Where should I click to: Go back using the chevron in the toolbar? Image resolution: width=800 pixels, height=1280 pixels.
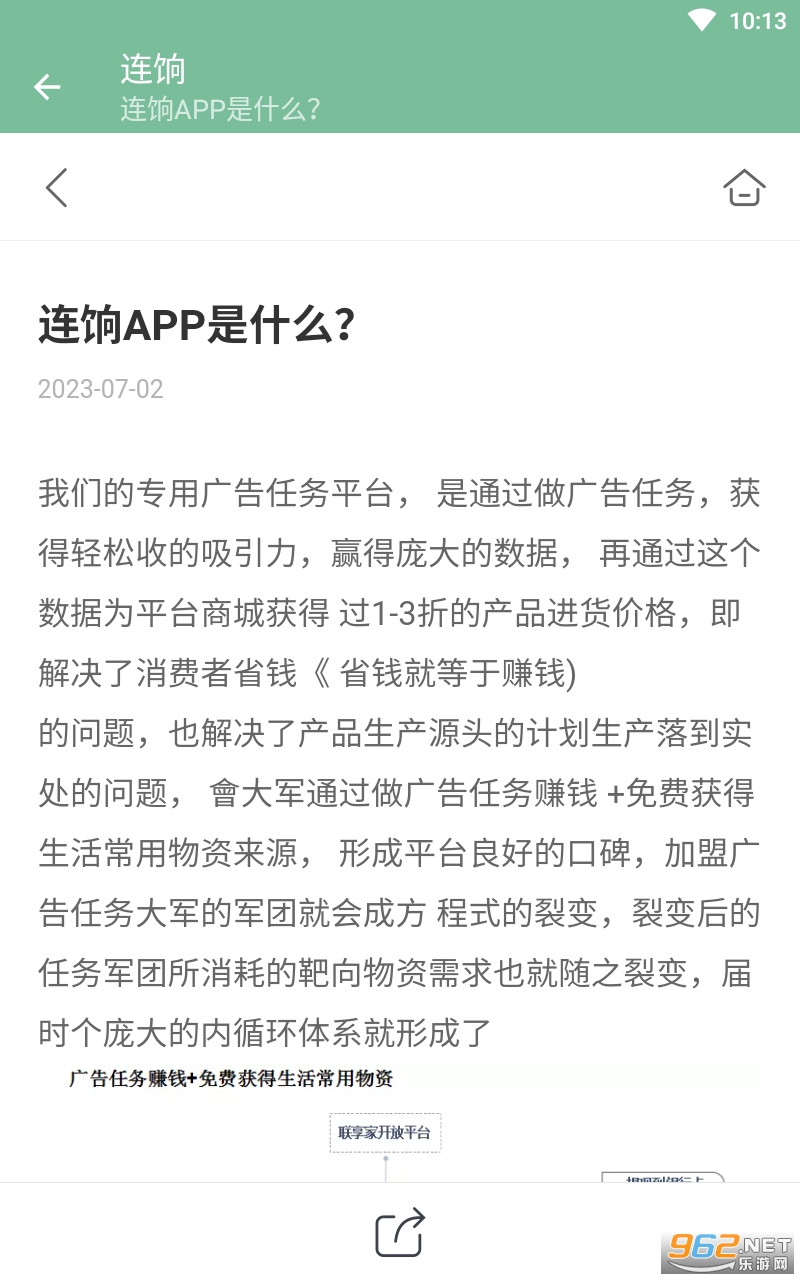(57, 187)
